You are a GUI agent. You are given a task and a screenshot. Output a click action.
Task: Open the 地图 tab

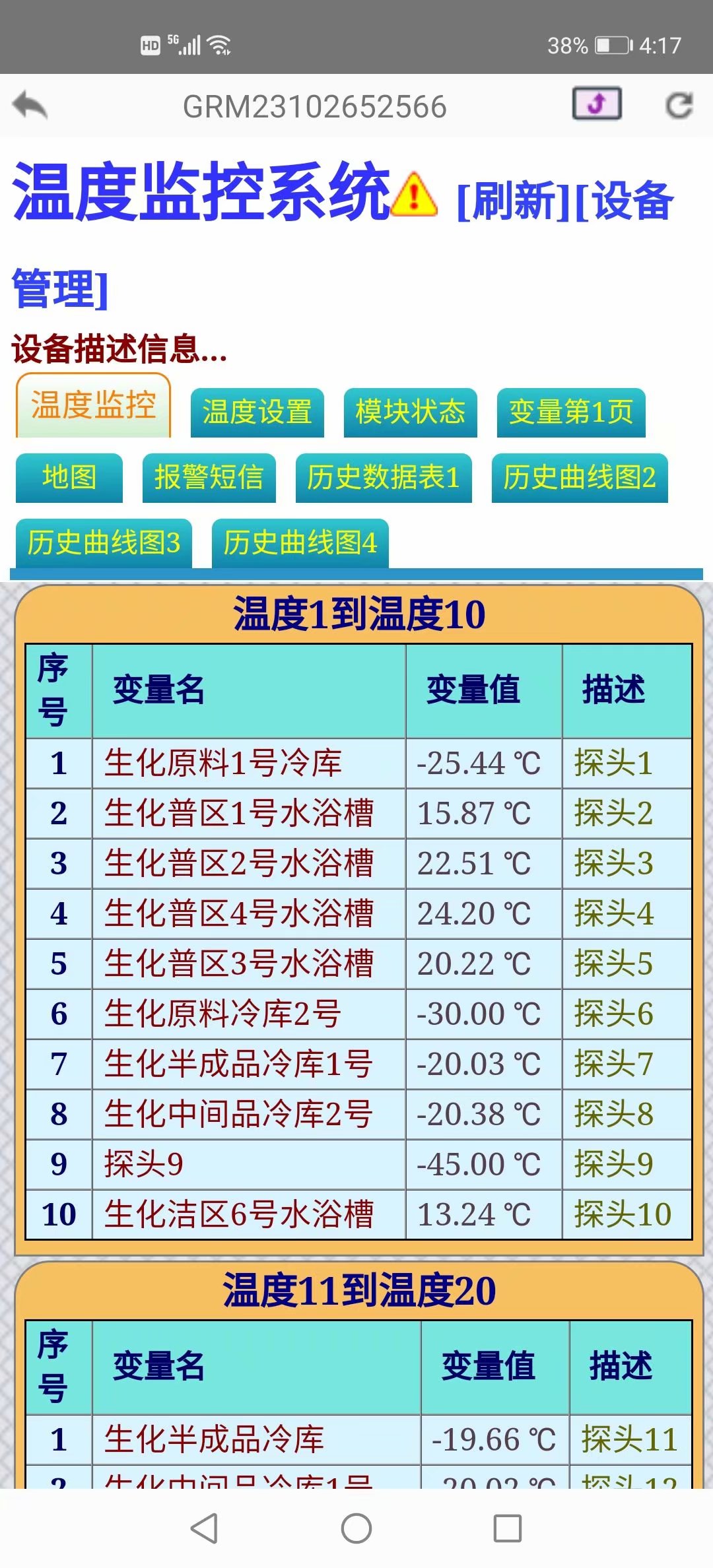(x=69, y=478)
